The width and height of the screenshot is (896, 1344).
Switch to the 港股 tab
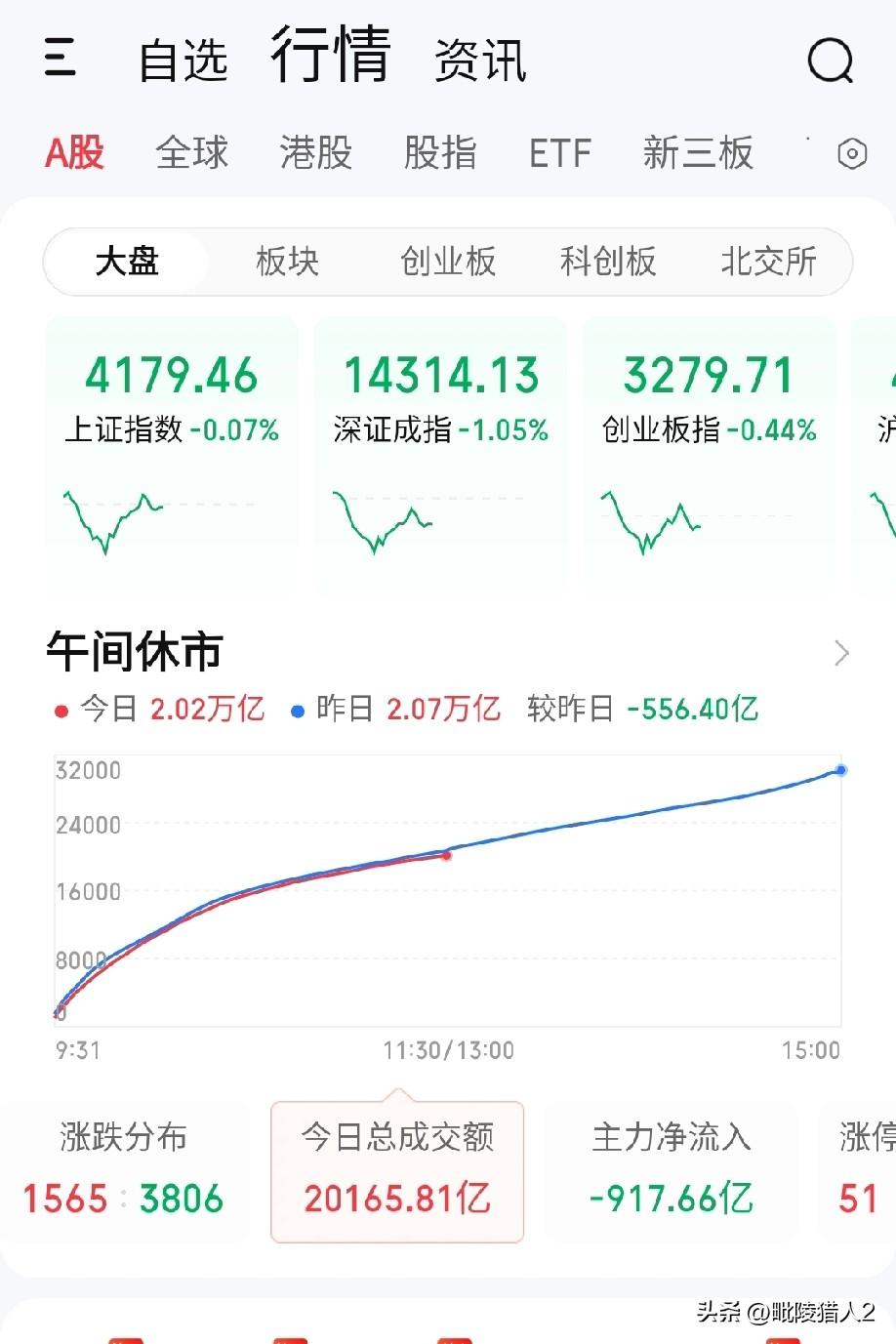pyautogui.click(x=314, y=153)
